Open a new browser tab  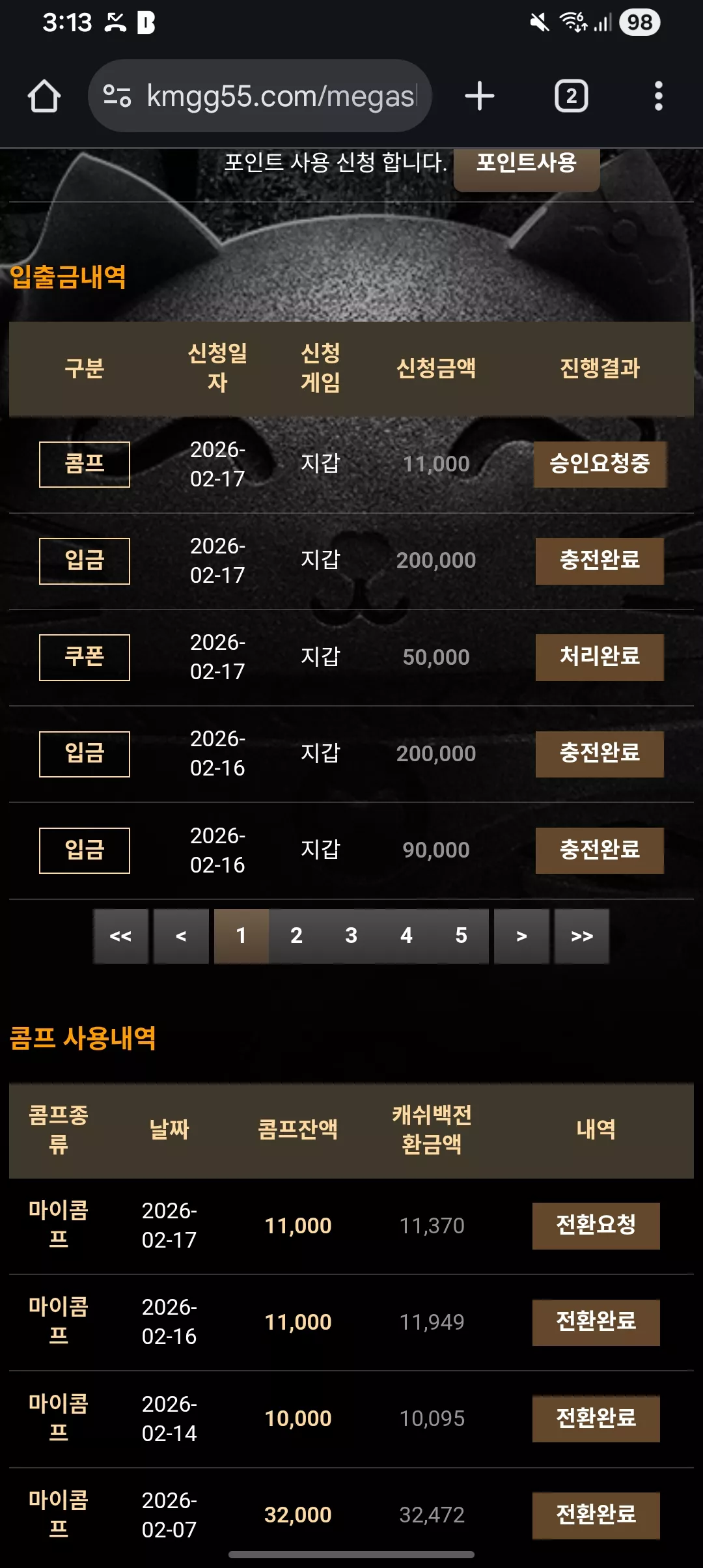point(480,96)
